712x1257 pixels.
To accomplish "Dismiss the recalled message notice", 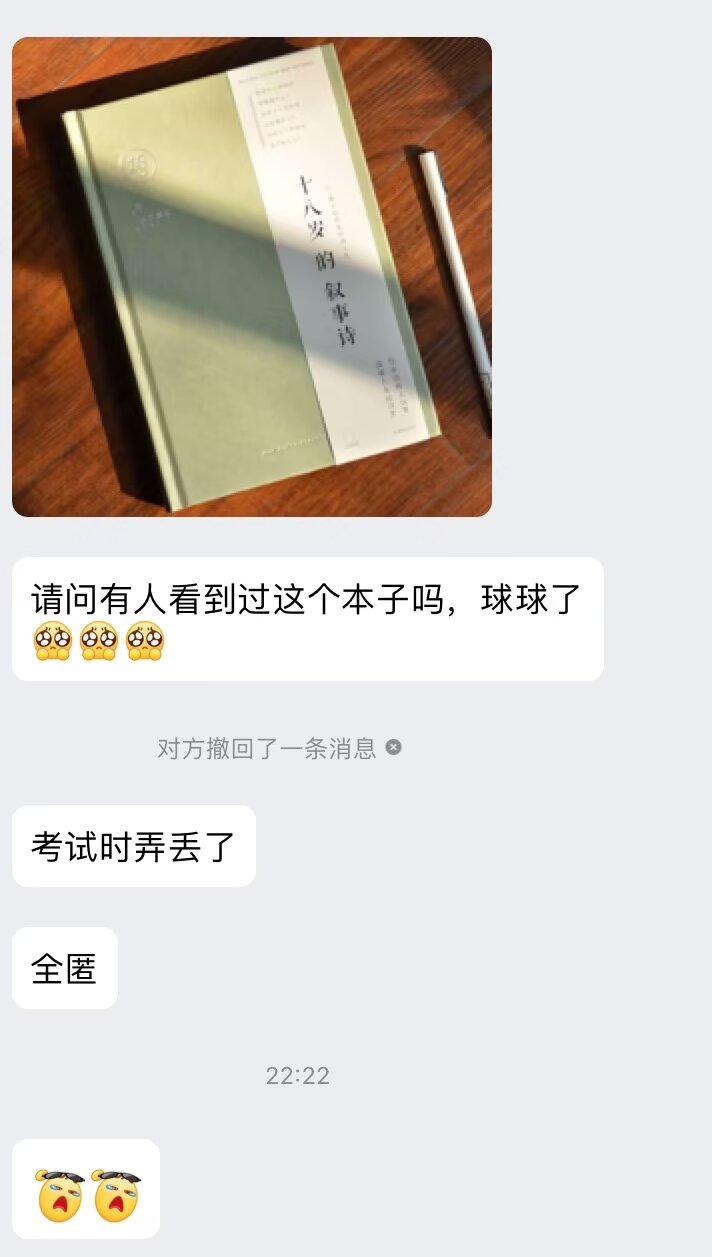I will tap(394, 747).
